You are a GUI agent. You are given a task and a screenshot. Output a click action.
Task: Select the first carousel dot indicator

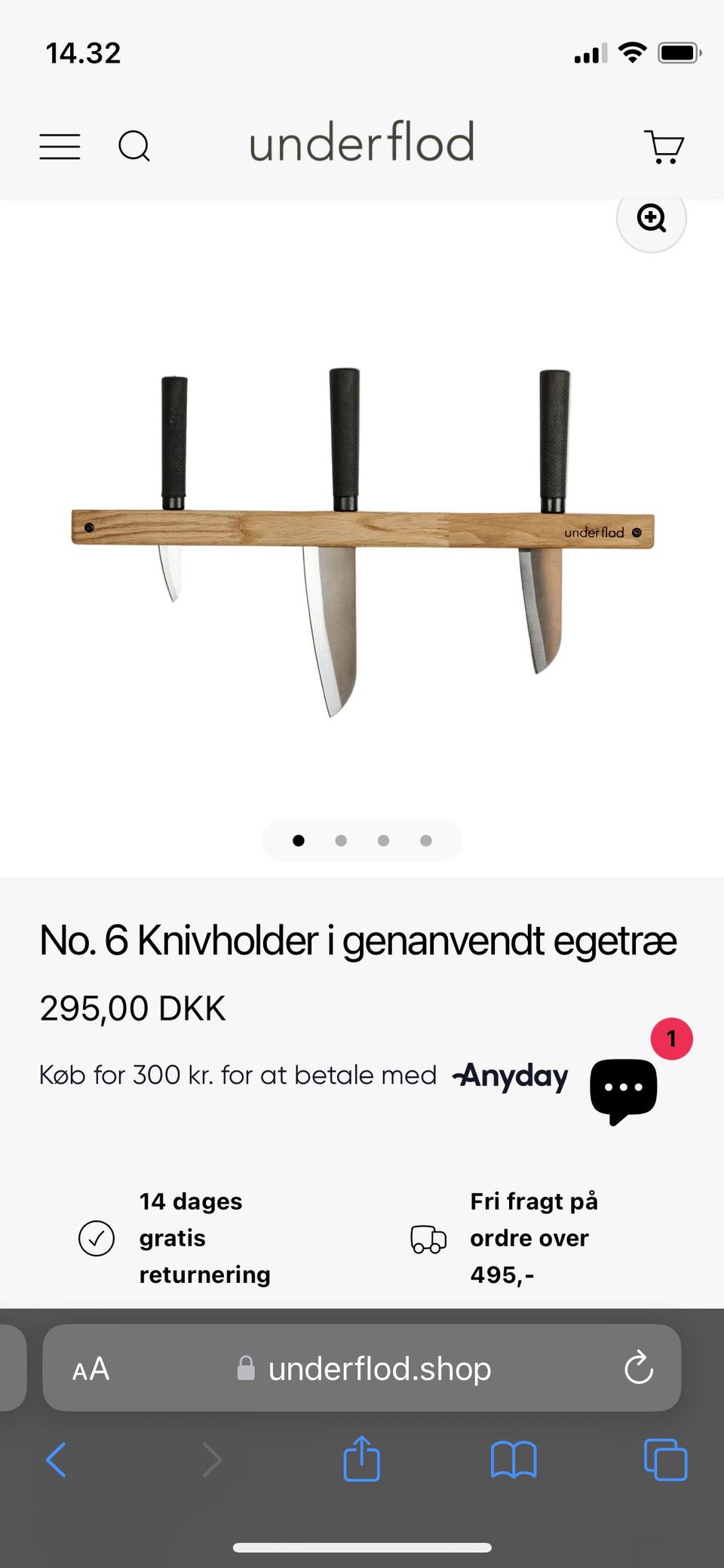(299, 840)
